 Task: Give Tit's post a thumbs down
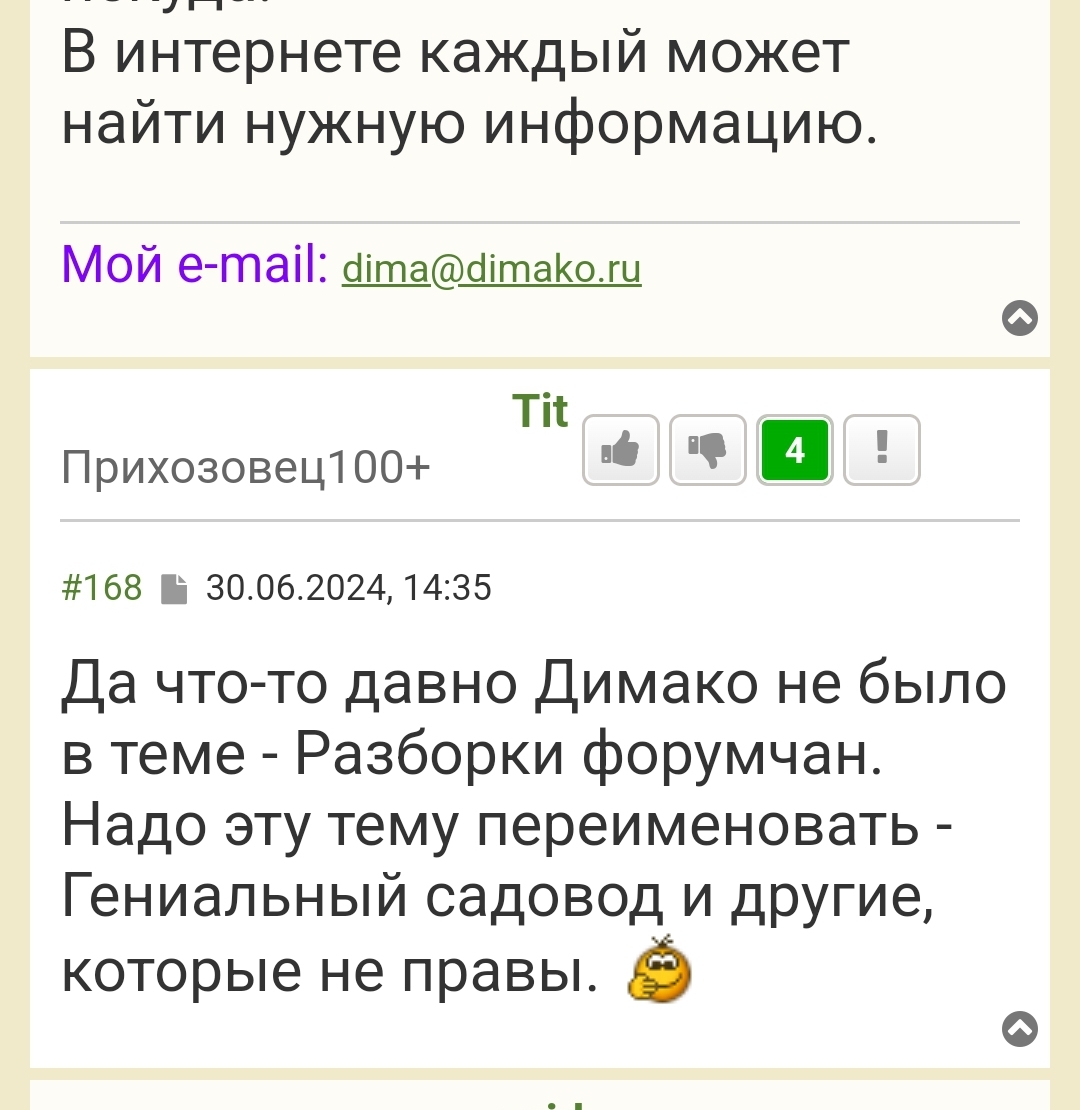[708, 450]
